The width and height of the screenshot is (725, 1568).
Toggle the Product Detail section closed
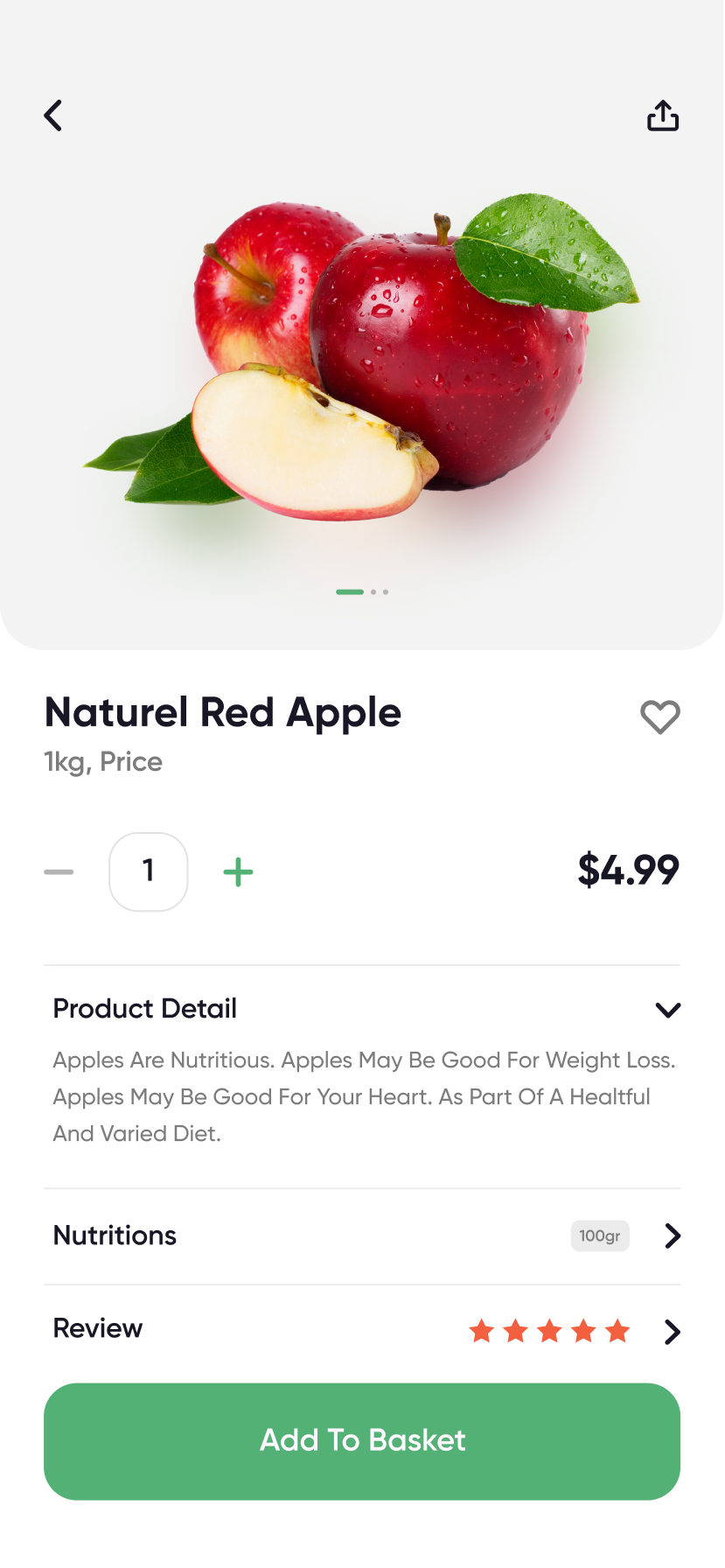667,1009
